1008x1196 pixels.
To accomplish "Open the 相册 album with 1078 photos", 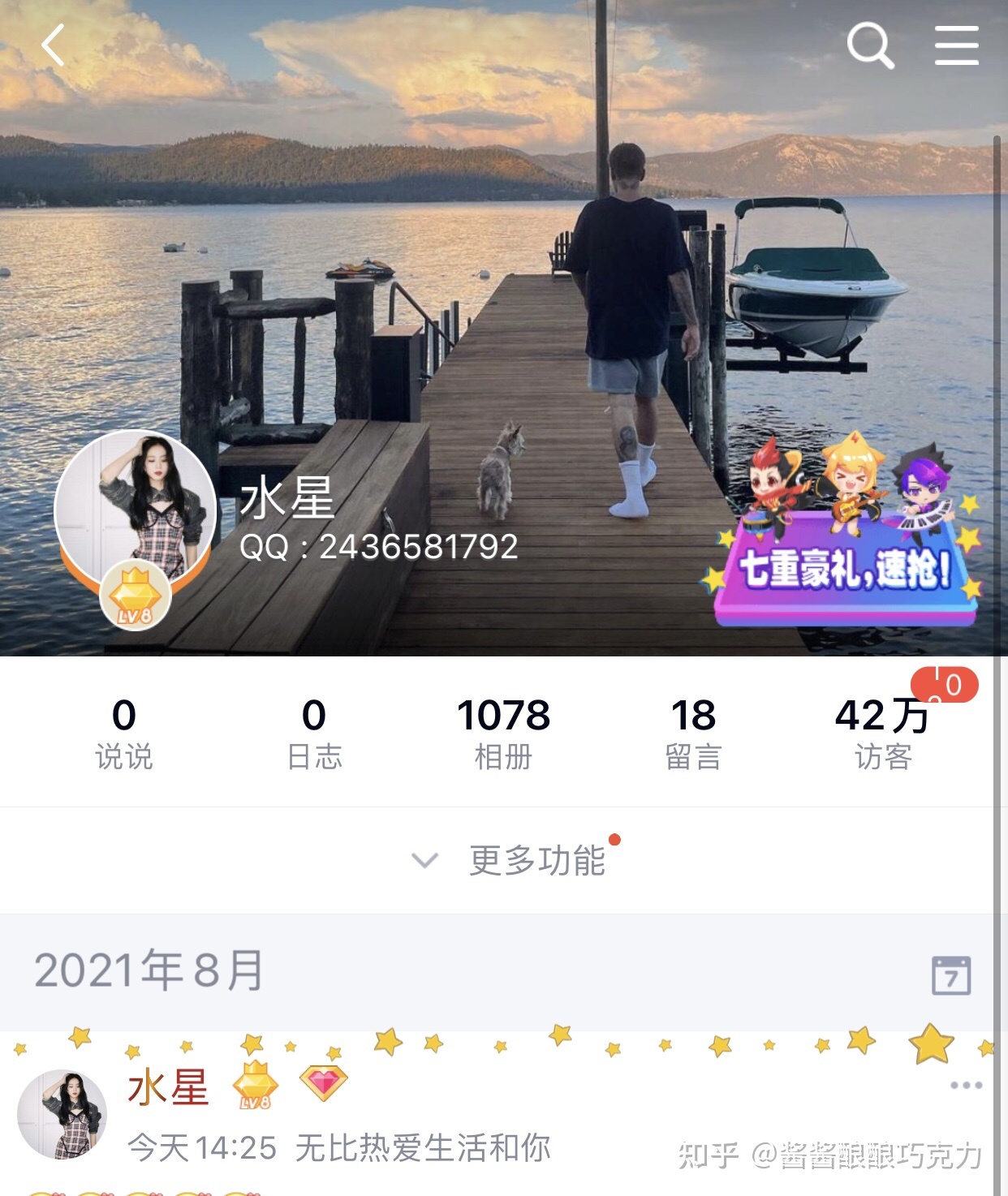I will 503,732.
